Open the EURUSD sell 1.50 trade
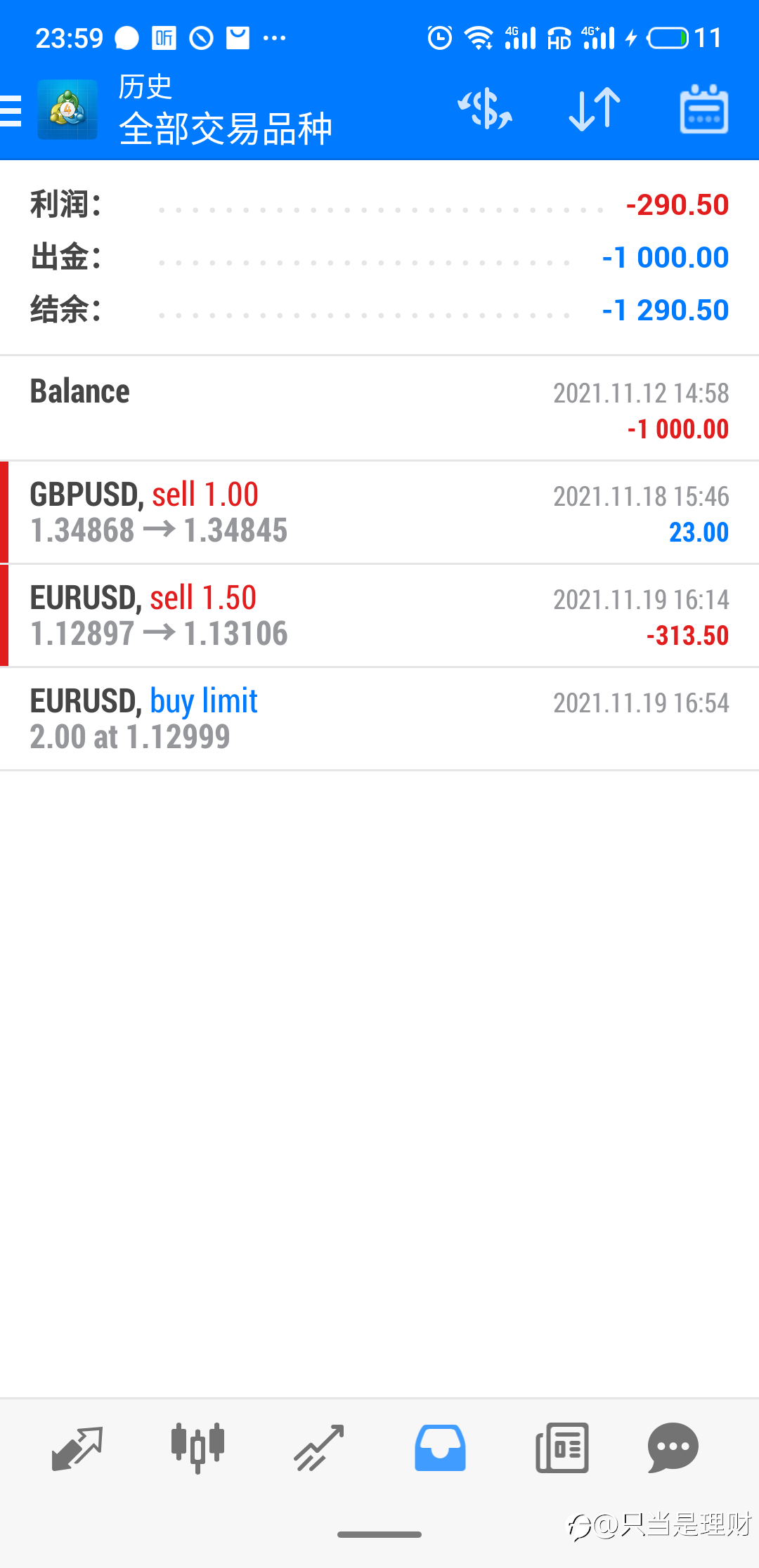The height and width of the screenshot is (1568, 759). [379, 616]
